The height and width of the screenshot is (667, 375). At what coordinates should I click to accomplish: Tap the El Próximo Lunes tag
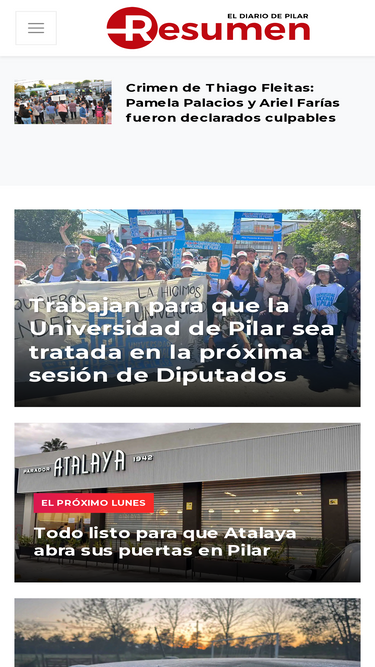coord(94,503)
